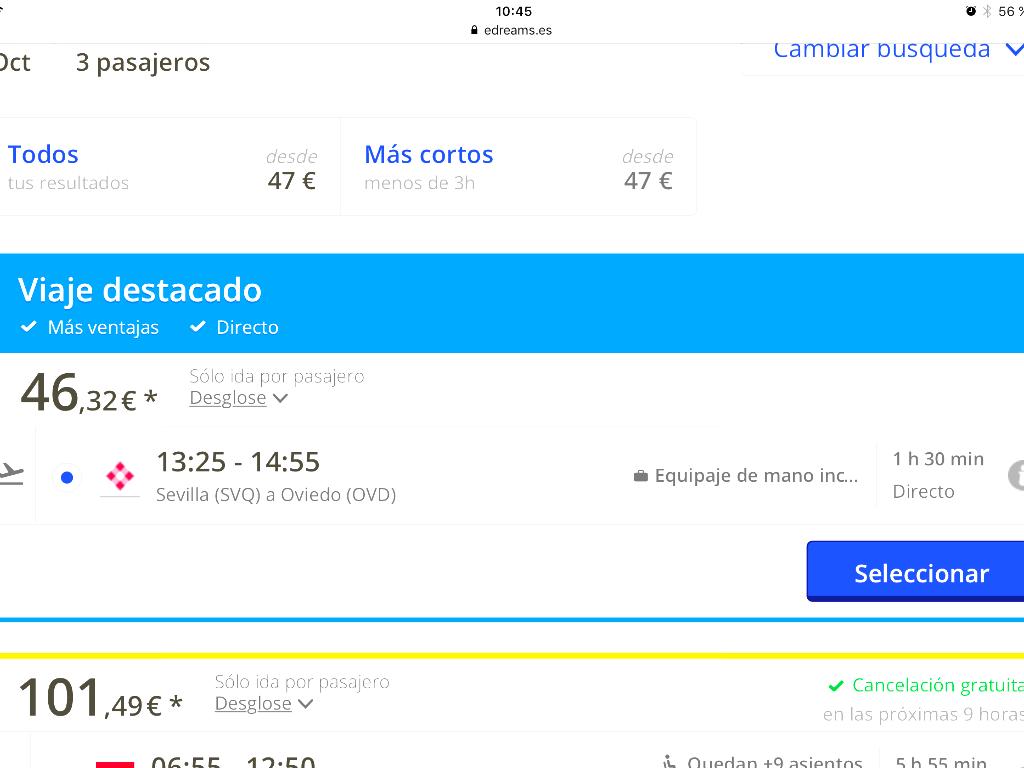The image size is (1024, 768).
Task: Tap the edreams.es address bar
Action: 512,30
